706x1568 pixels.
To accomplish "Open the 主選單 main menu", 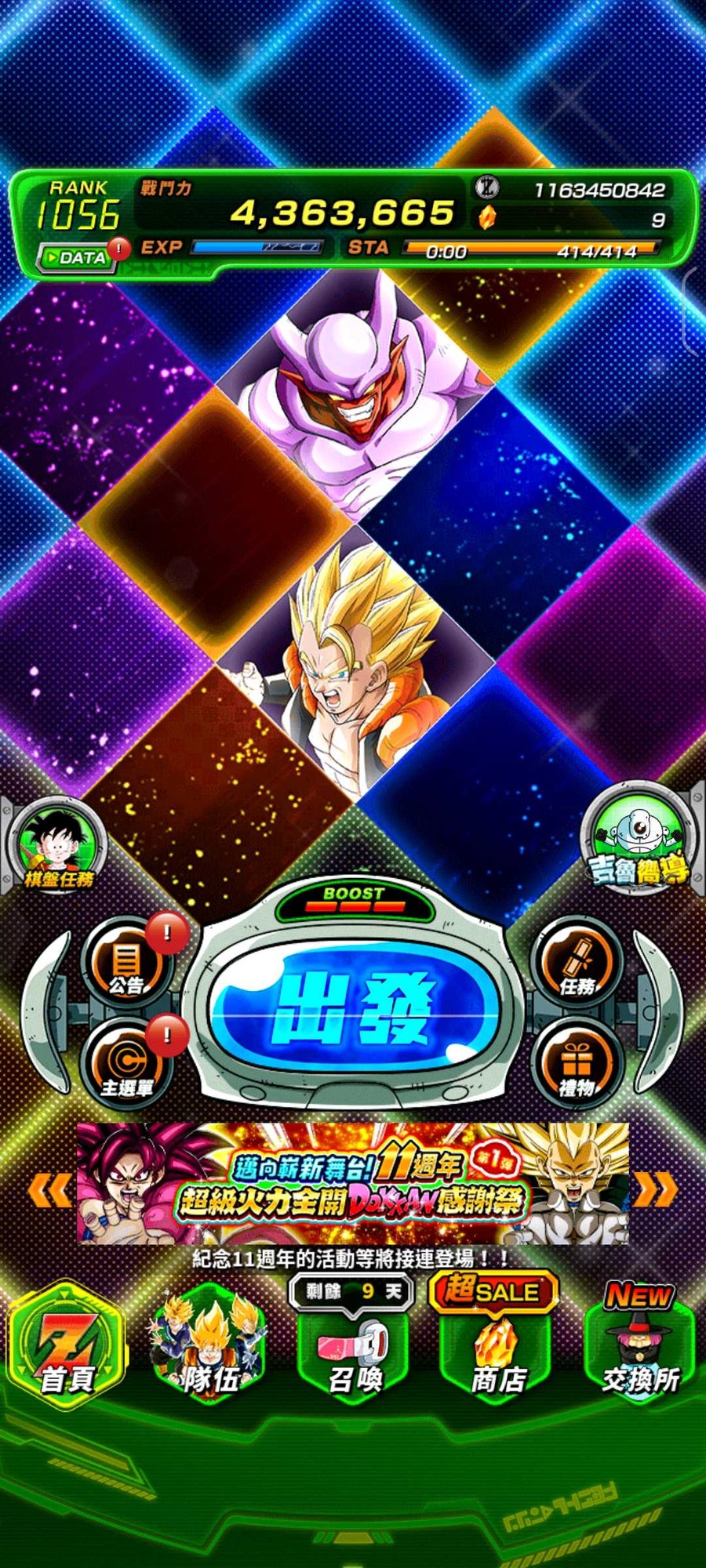I will tap(126, 1066).
